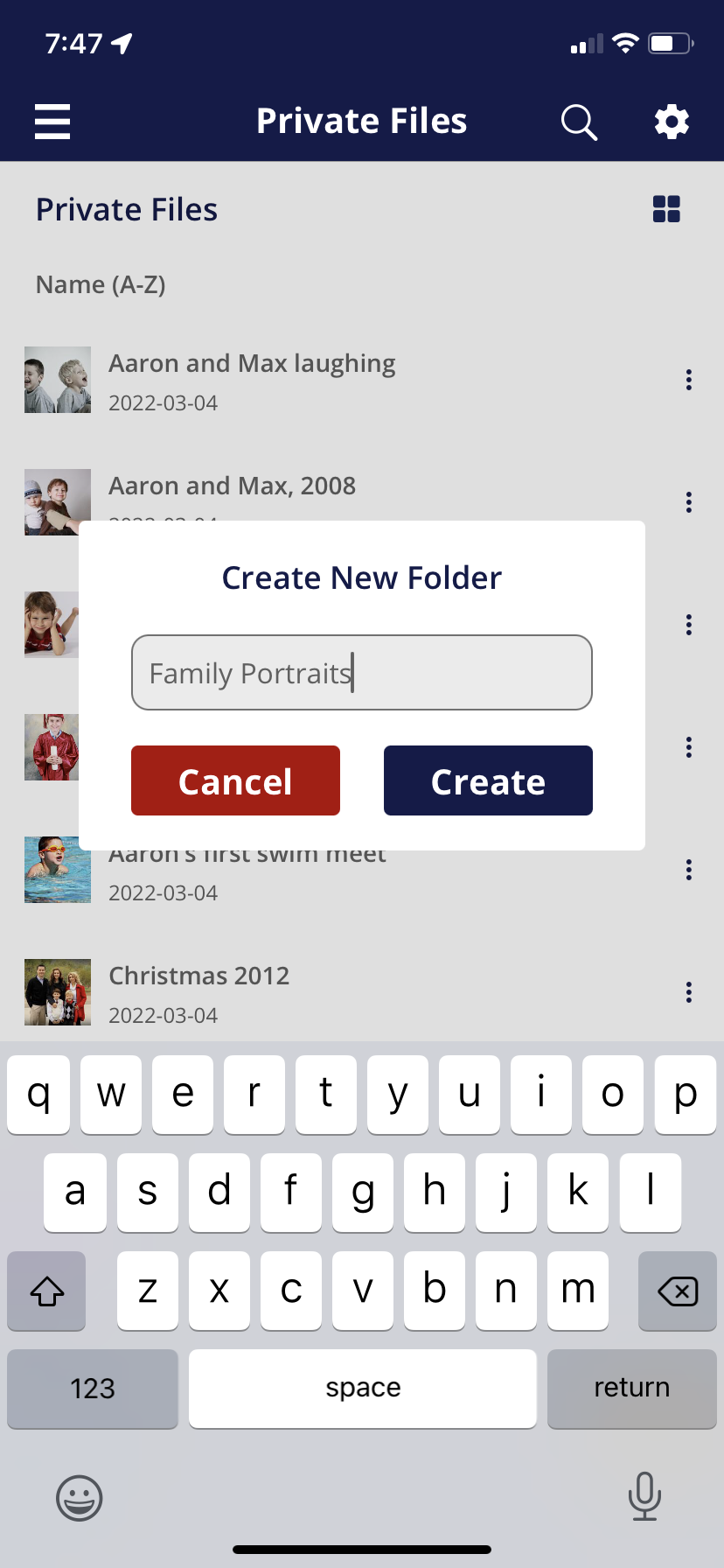Image resolution: width=724 pixels, height=1568 pixels.
Task: Tap the folder name text field
Action: pyautogui.click(x=361, y=672)
